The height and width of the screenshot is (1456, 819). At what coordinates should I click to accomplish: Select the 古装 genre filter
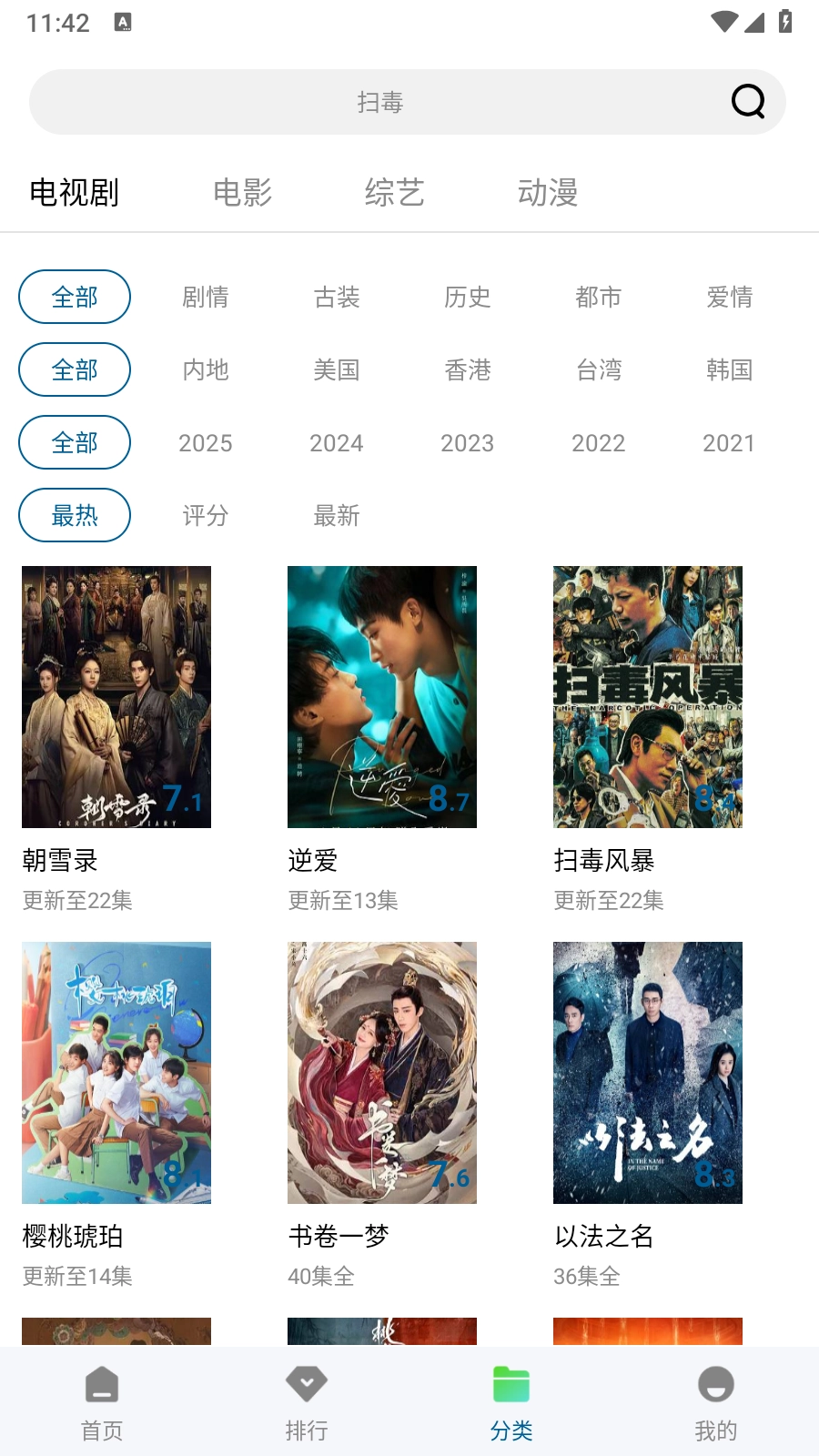tap(337, 297)
